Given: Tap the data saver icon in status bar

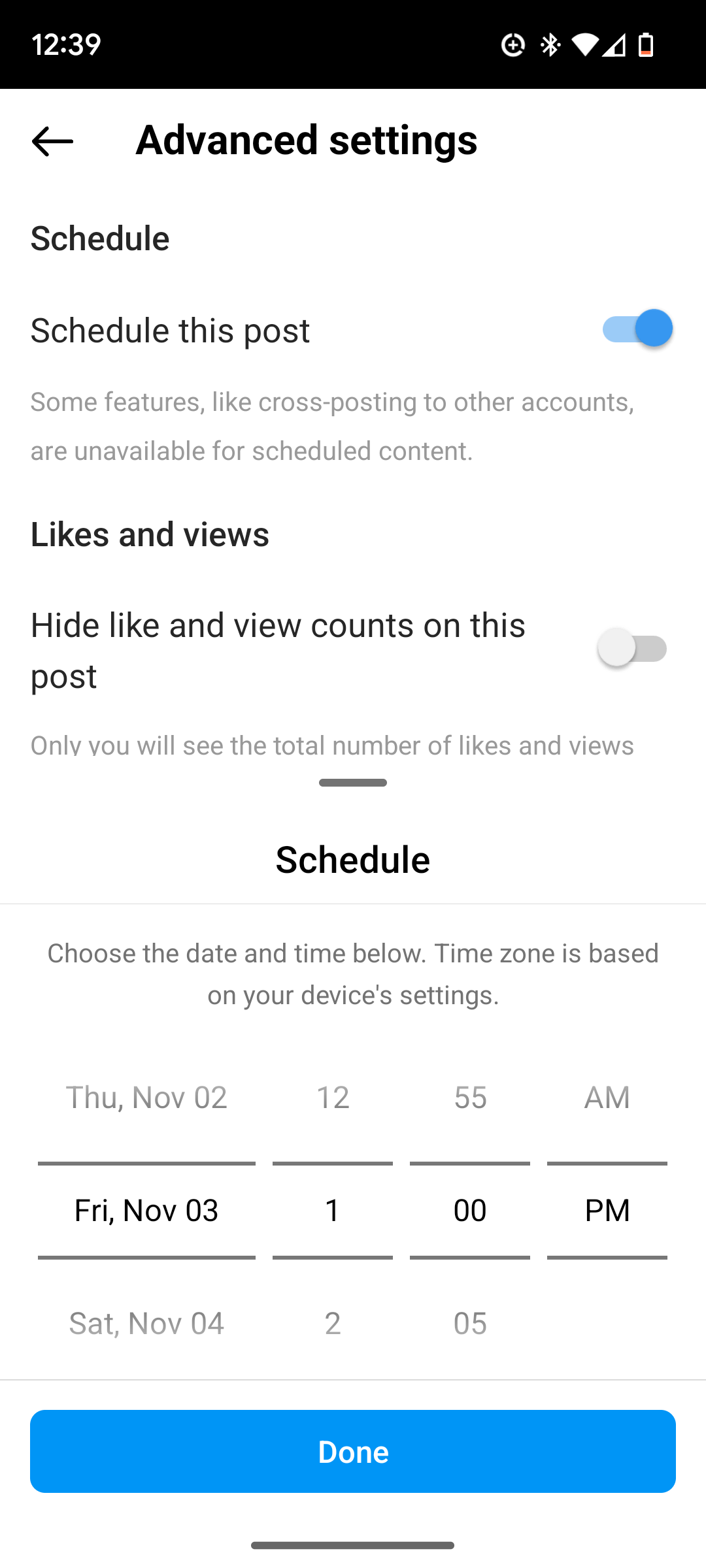Looking at the screenshot, I should coord(514,44).
